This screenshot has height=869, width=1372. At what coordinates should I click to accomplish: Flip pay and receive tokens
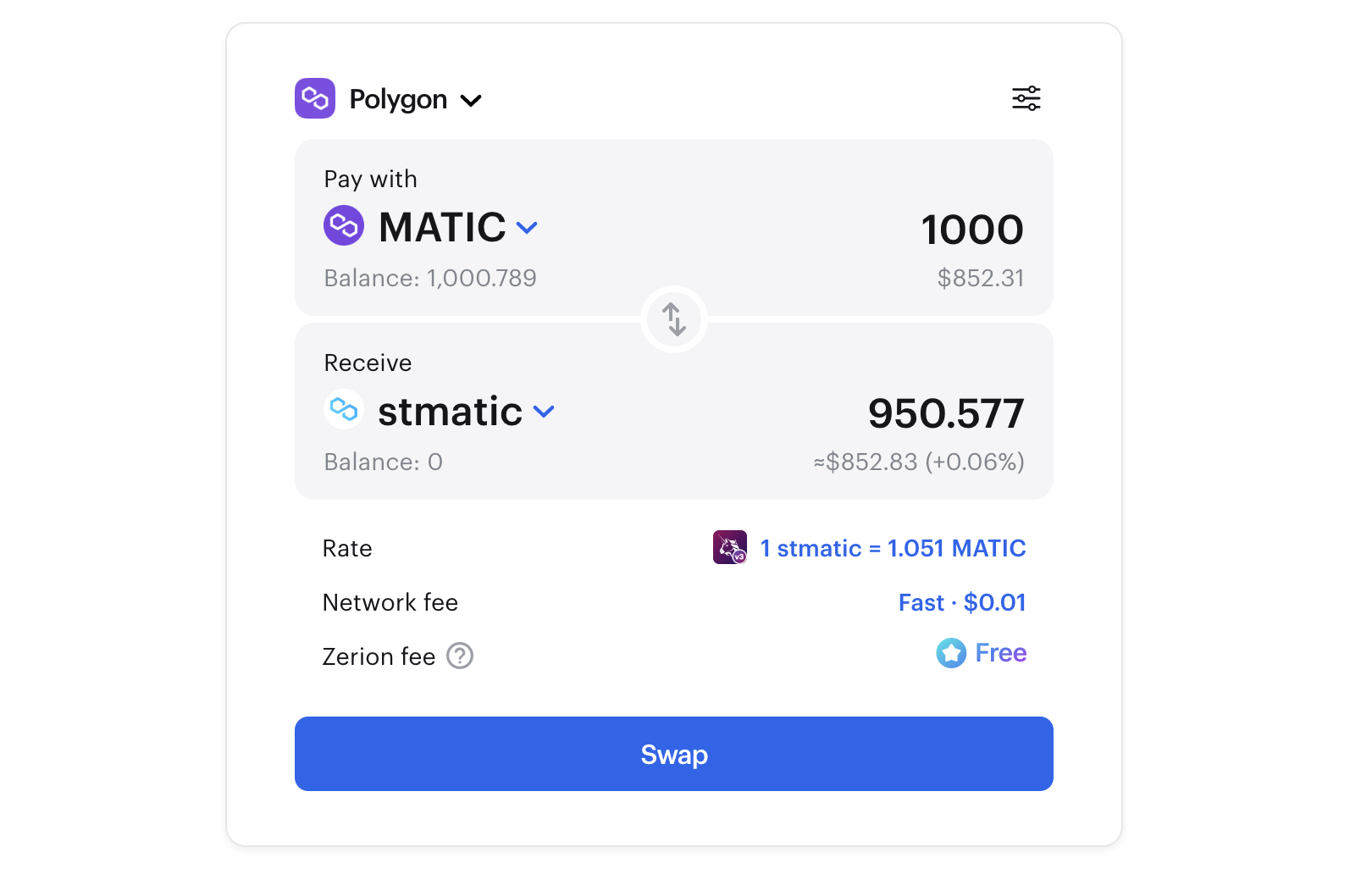pos(673,319)
